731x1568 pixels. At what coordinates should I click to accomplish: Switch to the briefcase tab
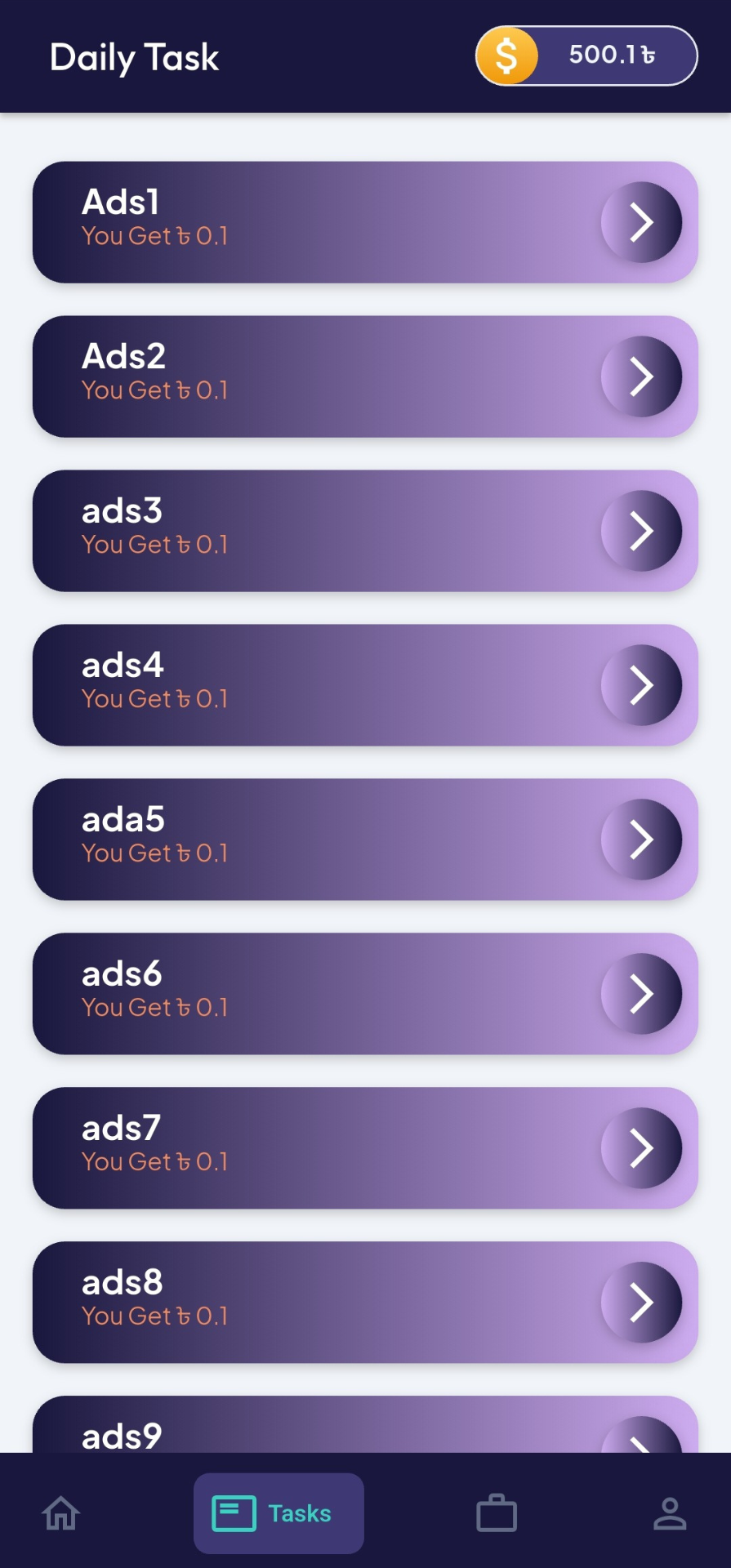pyautogui.click(x=497, y=1513)
